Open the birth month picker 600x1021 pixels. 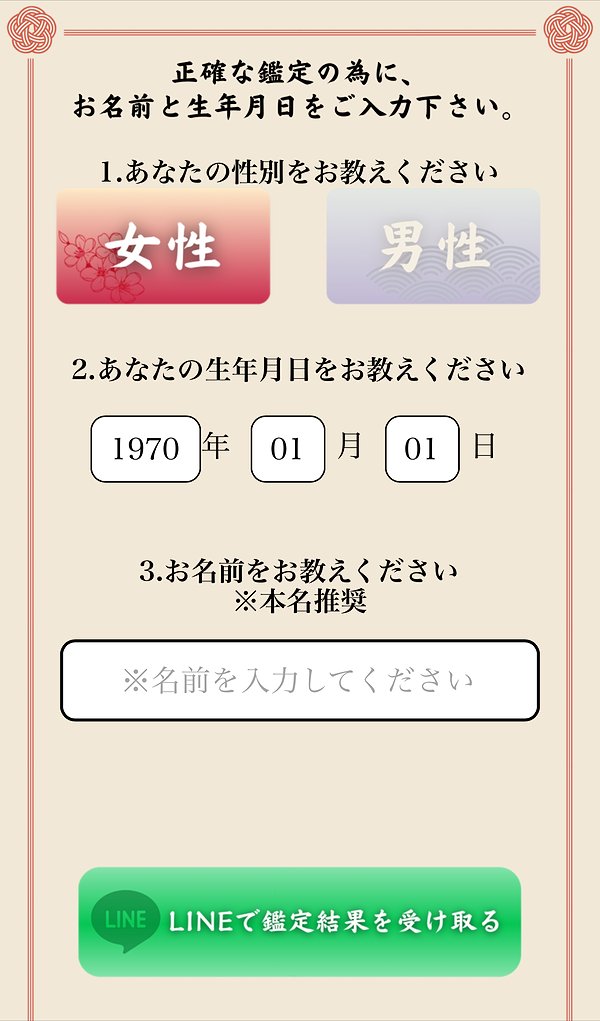pyautogui.click(x=287, y=449)
